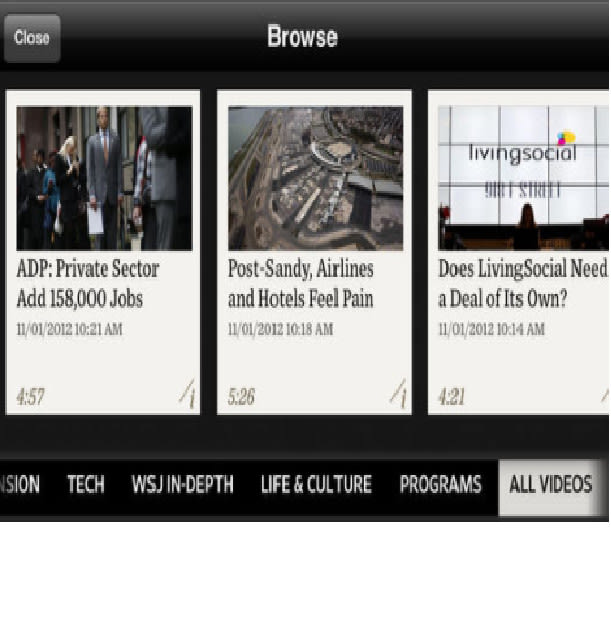Screen dimensions: 611x617
Task: Go to Life & Culture videos
Action: (316, 485)
